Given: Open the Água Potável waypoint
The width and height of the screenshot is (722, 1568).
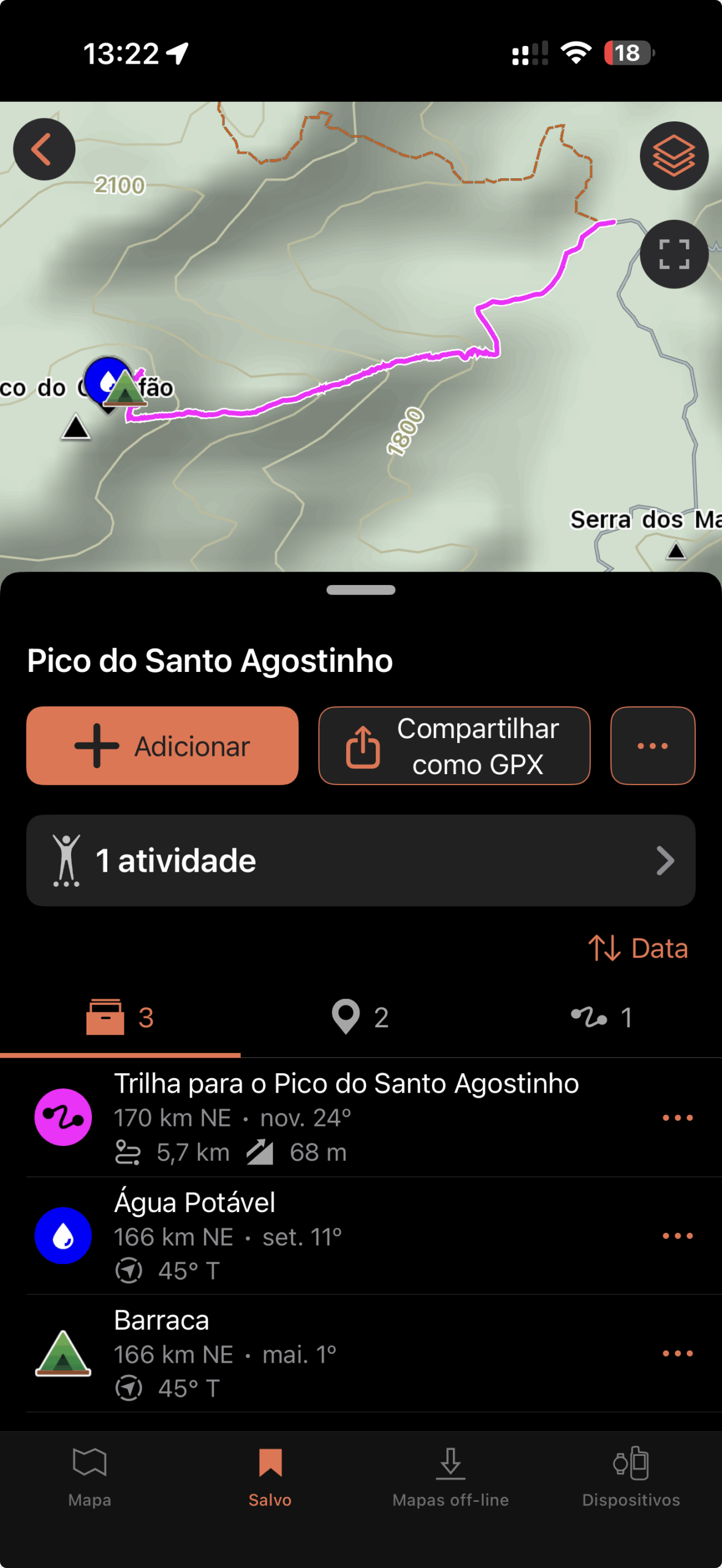Looking at the screenshot, I should click(x=346, y=1235).
